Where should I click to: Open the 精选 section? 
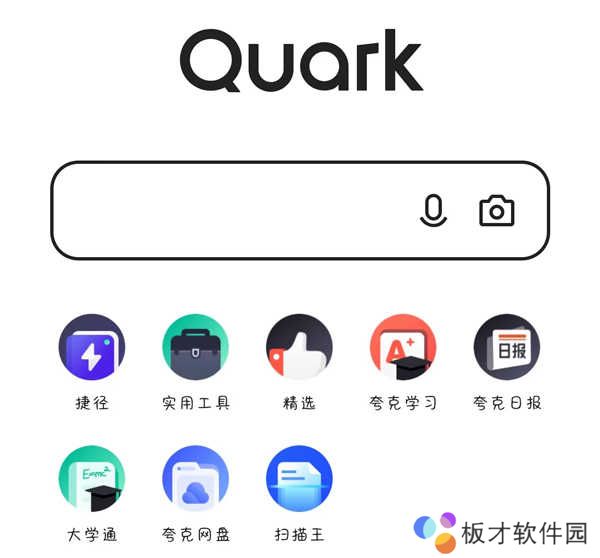coord(299,348)
